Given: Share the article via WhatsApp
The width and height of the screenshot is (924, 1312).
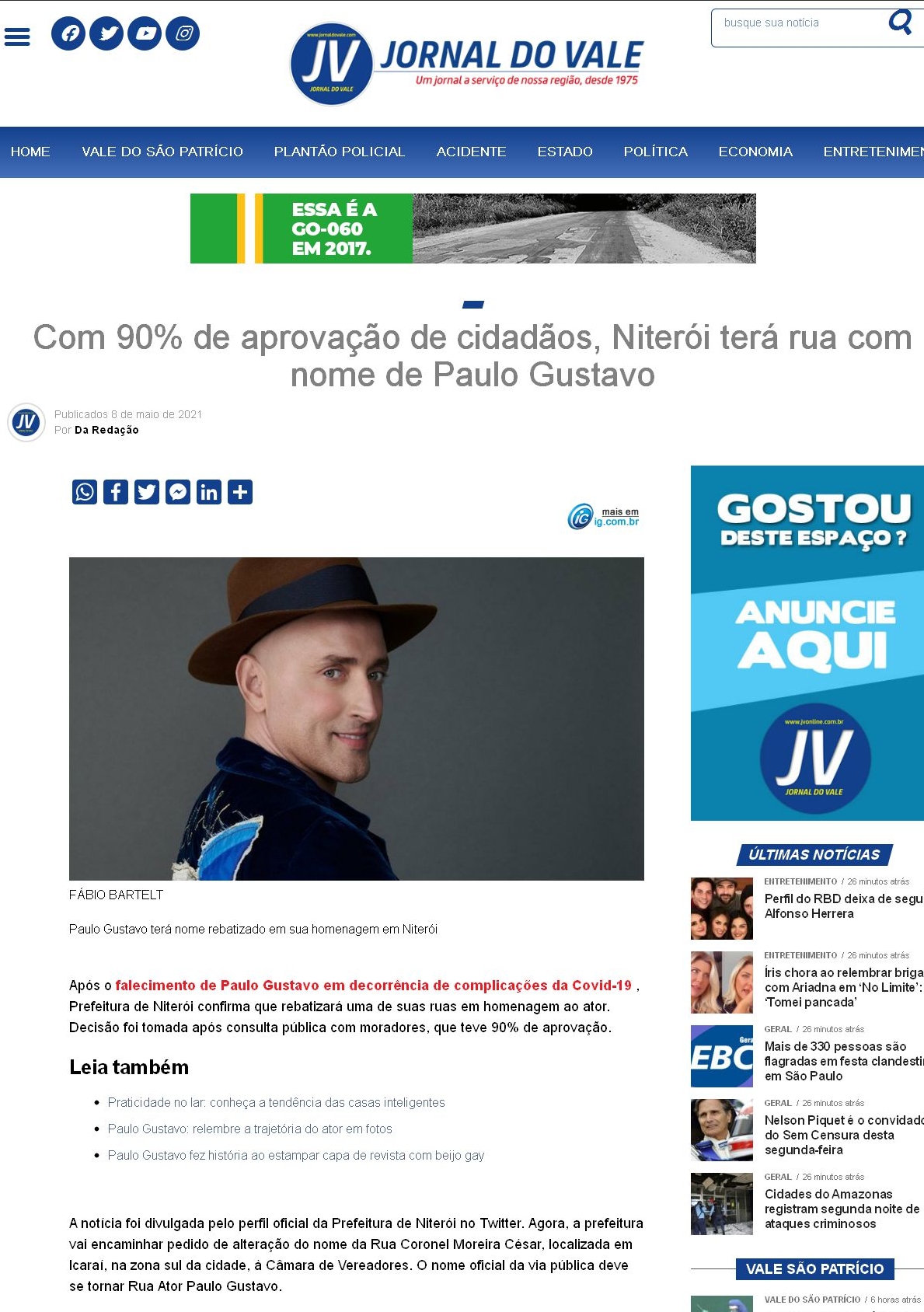Looking at the screenshot, I should pyautogui.click(x=85, y=492).
